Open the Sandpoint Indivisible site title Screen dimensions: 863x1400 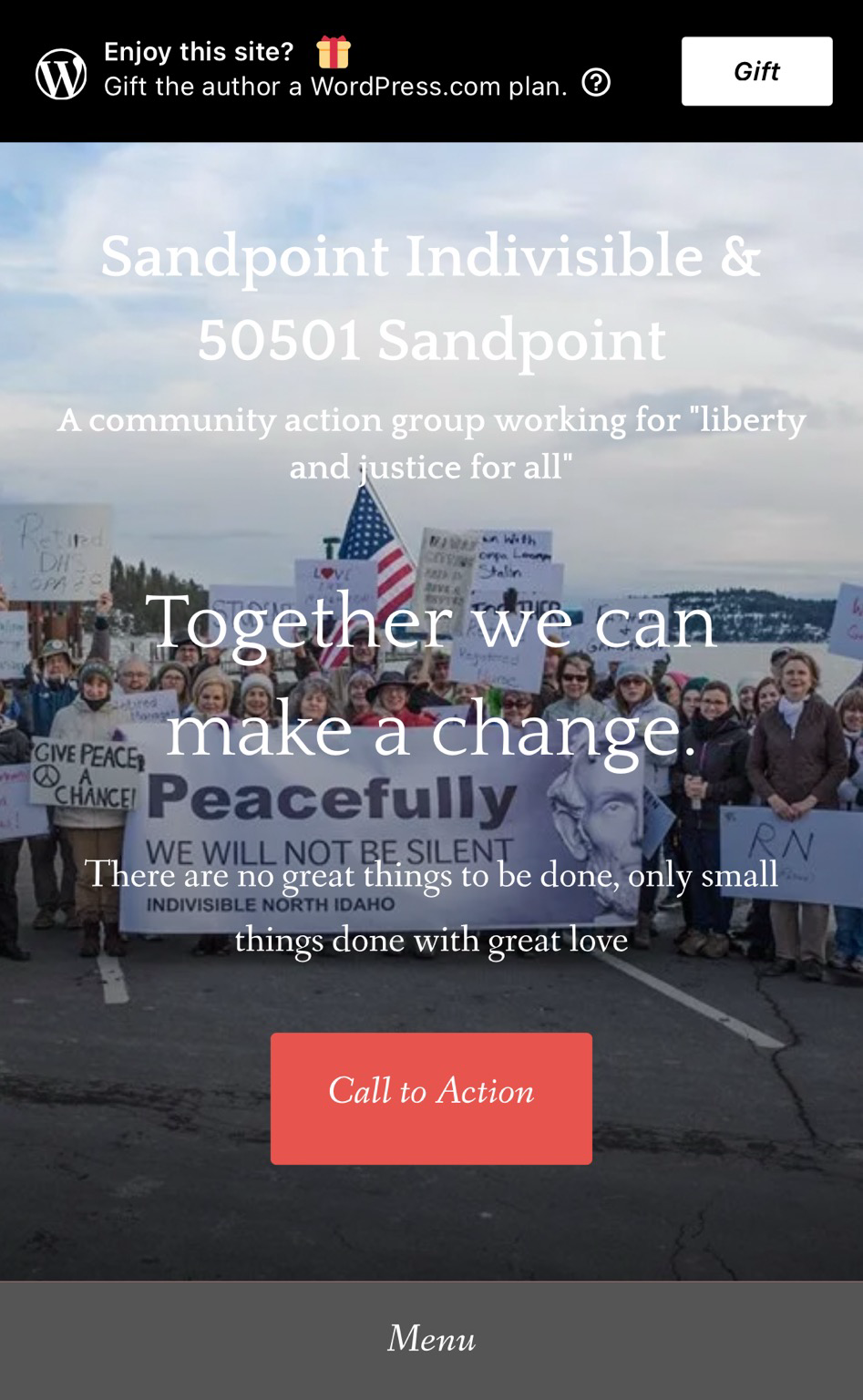[431, 298]
